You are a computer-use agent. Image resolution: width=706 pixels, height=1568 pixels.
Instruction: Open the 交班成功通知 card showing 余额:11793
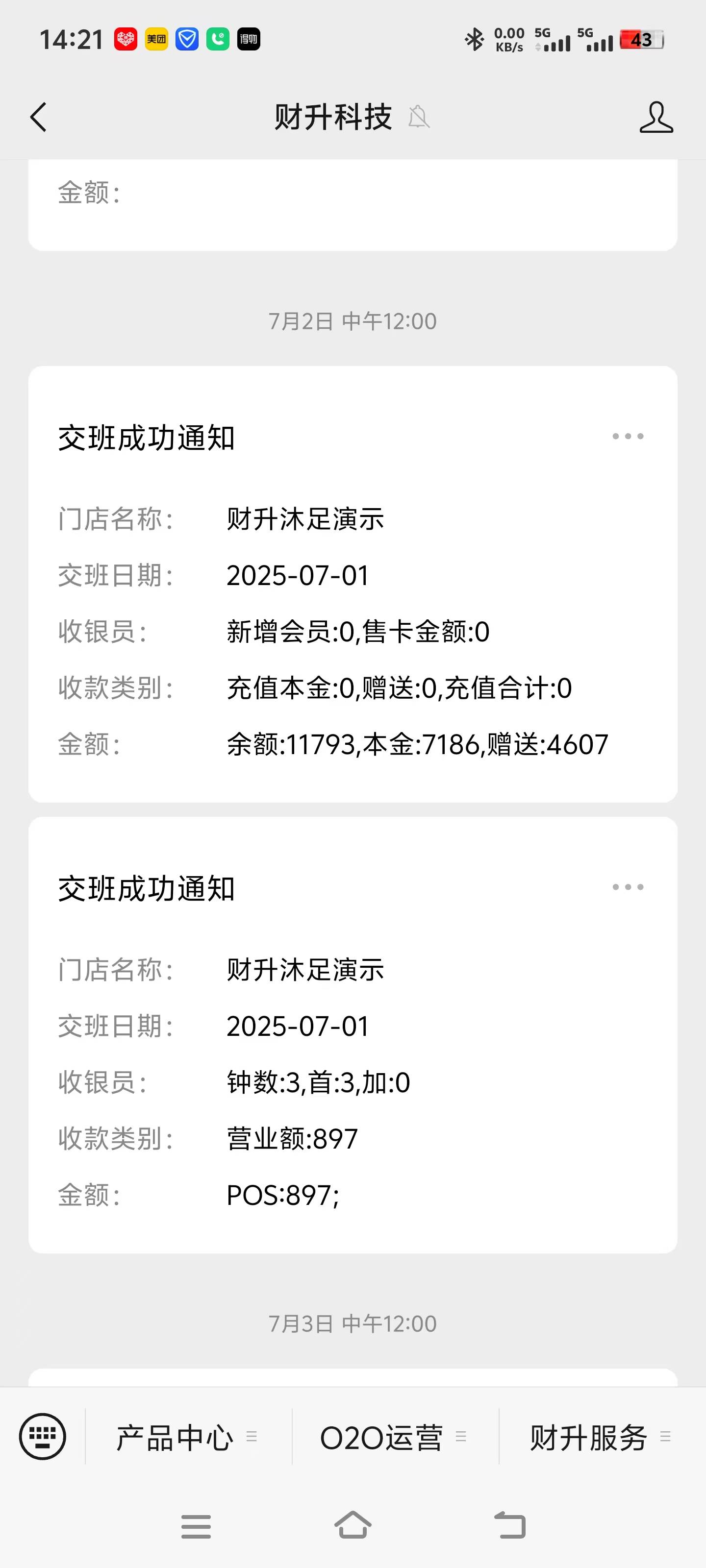click(x=353, y=584)
